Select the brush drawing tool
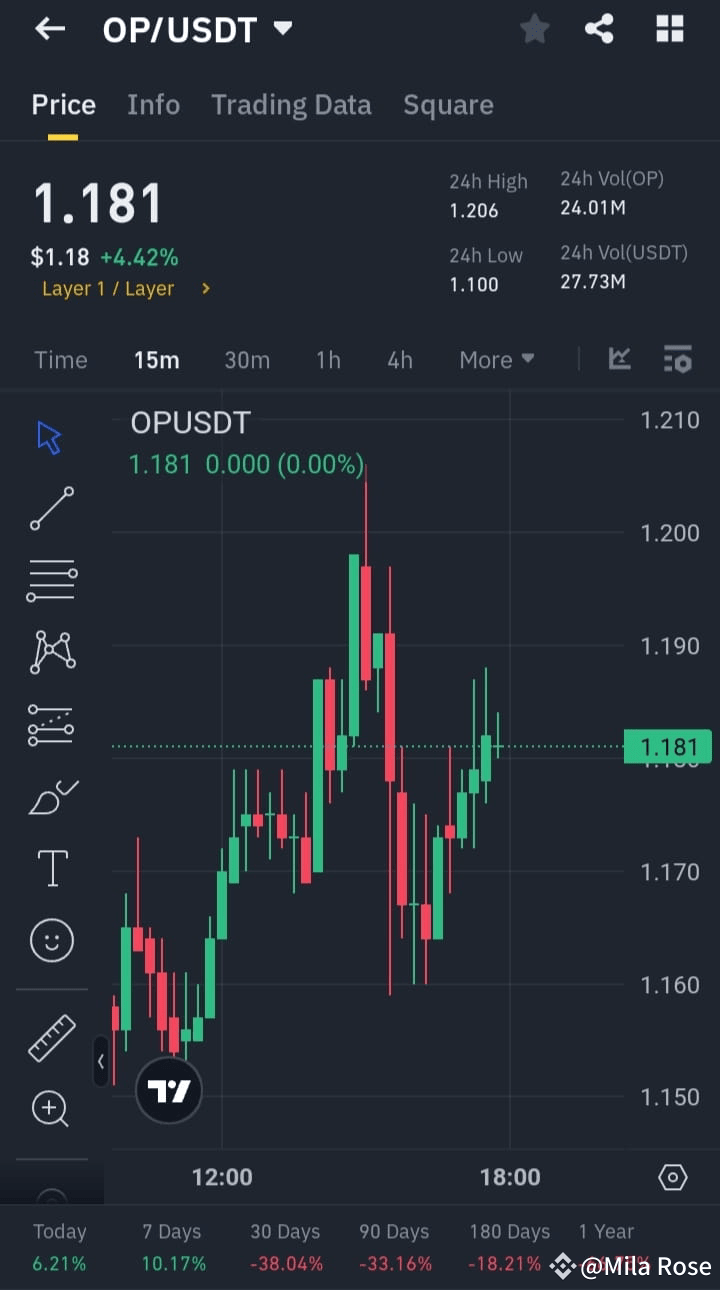Image resolution: width=720 pixels, height=1290 pixels. [51, 796]
